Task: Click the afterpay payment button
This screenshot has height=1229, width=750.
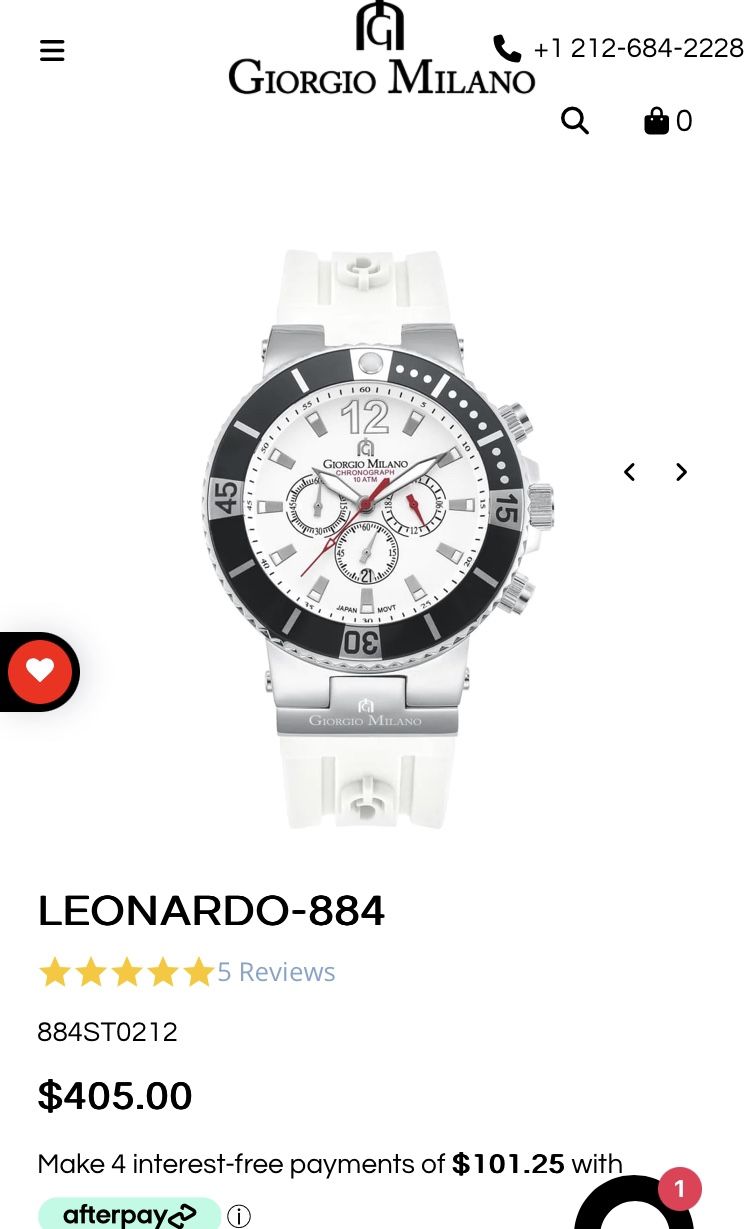Action: (129, 1214)
